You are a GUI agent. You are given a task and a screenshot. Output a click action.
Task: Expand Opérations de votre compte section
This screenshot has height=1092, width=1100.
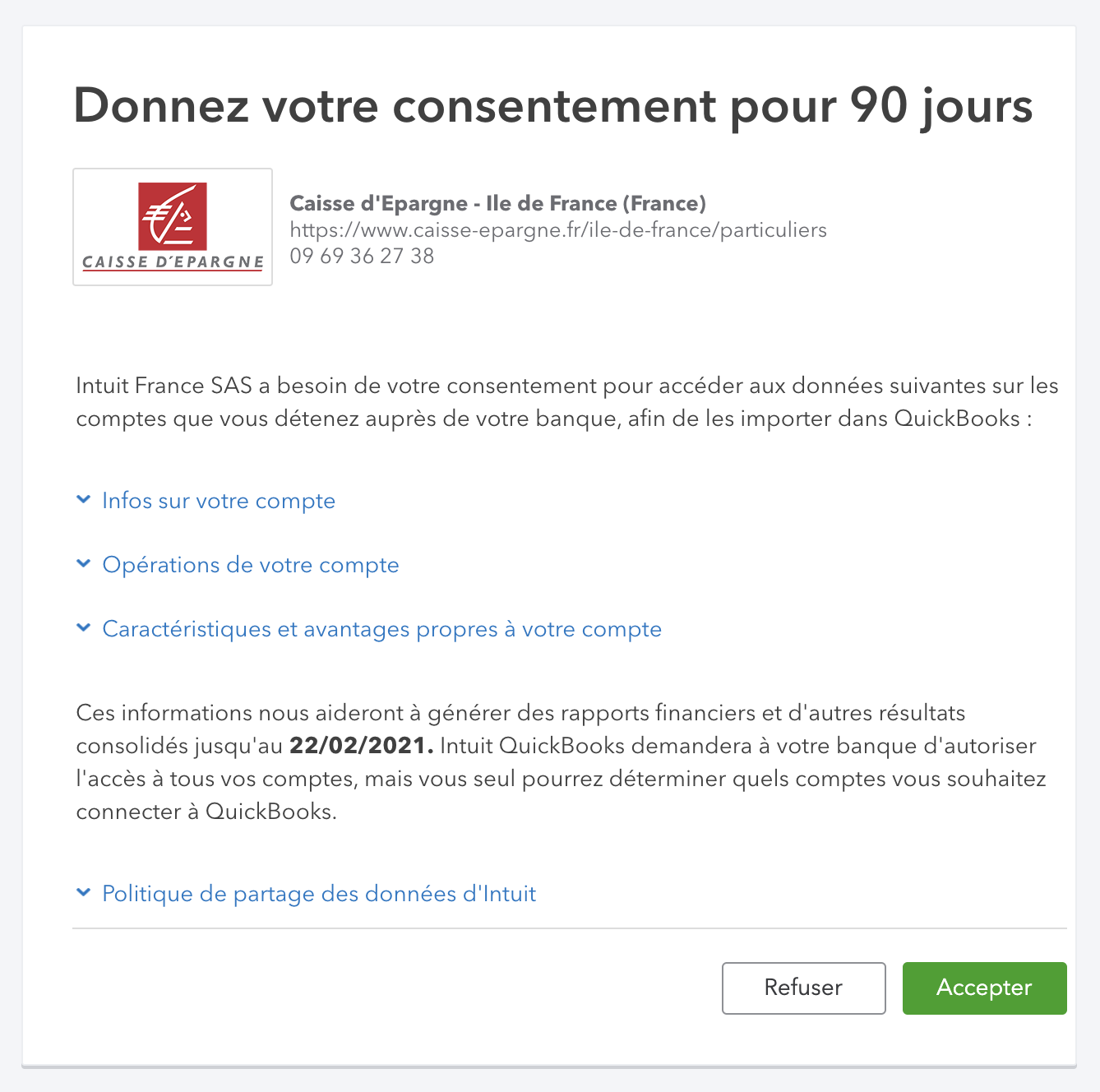[250, 565]
